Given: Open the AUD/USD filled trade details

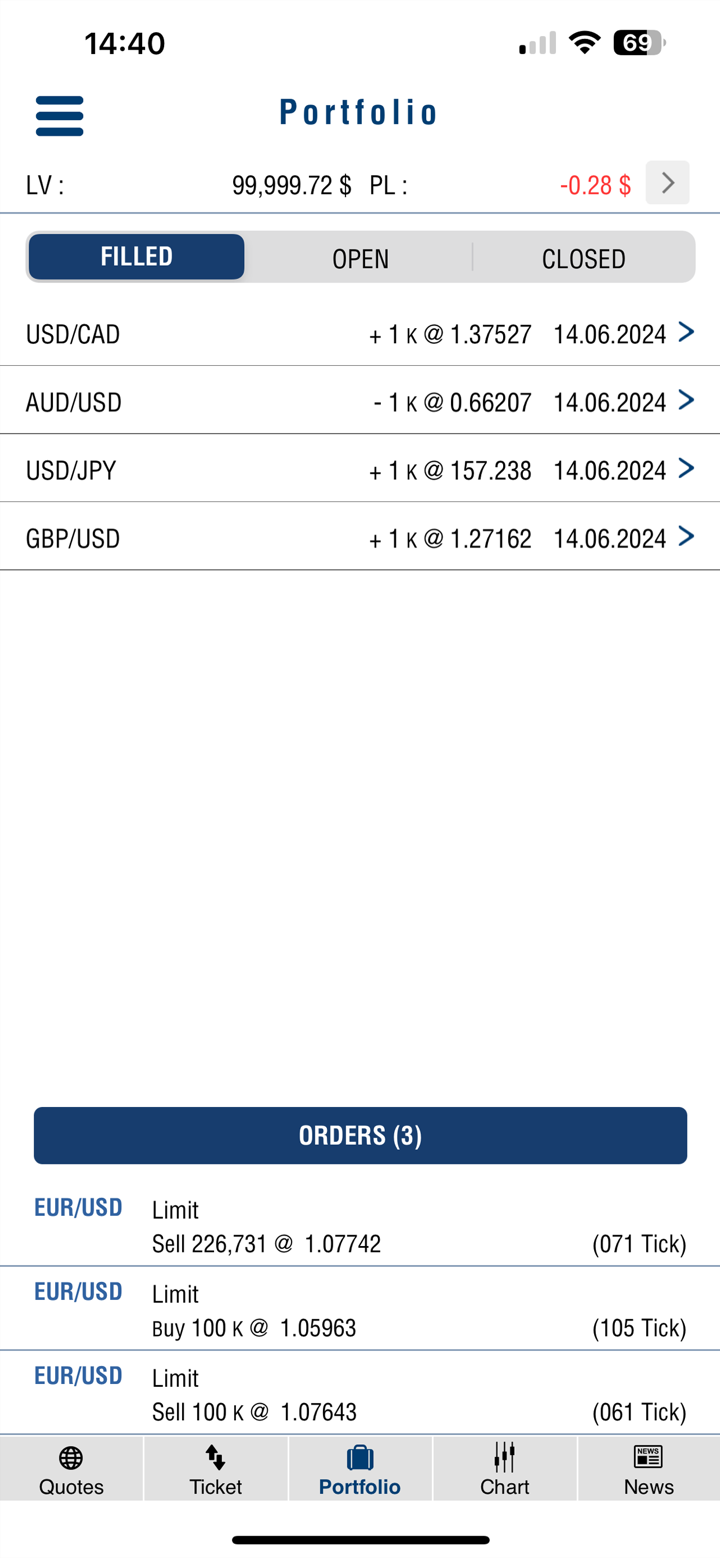Looking at the screenshot, I should tap(360, 401).
